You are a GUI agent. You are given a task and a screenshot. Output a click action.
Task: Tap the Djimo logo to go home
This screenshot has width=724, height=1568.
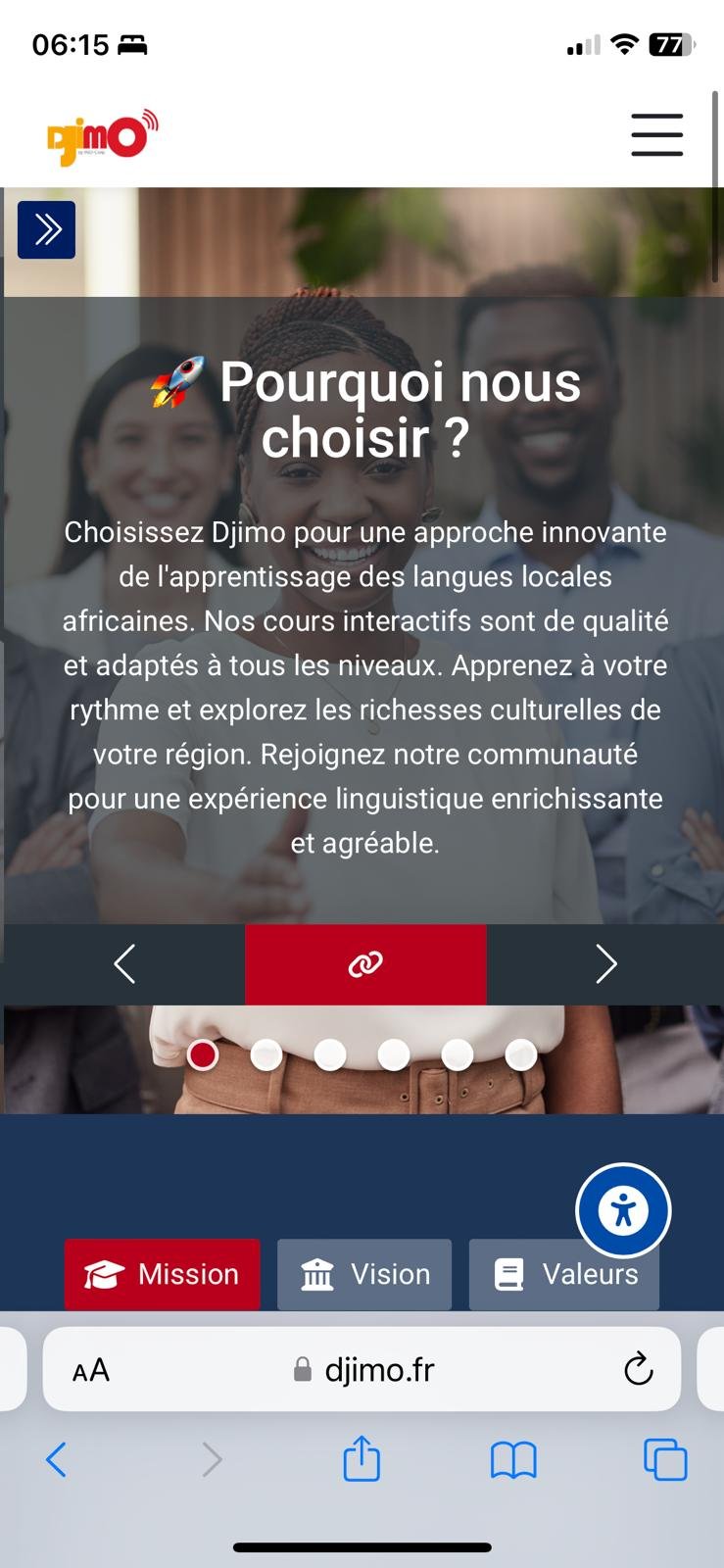pyautogui.click(x=102, y=137)
